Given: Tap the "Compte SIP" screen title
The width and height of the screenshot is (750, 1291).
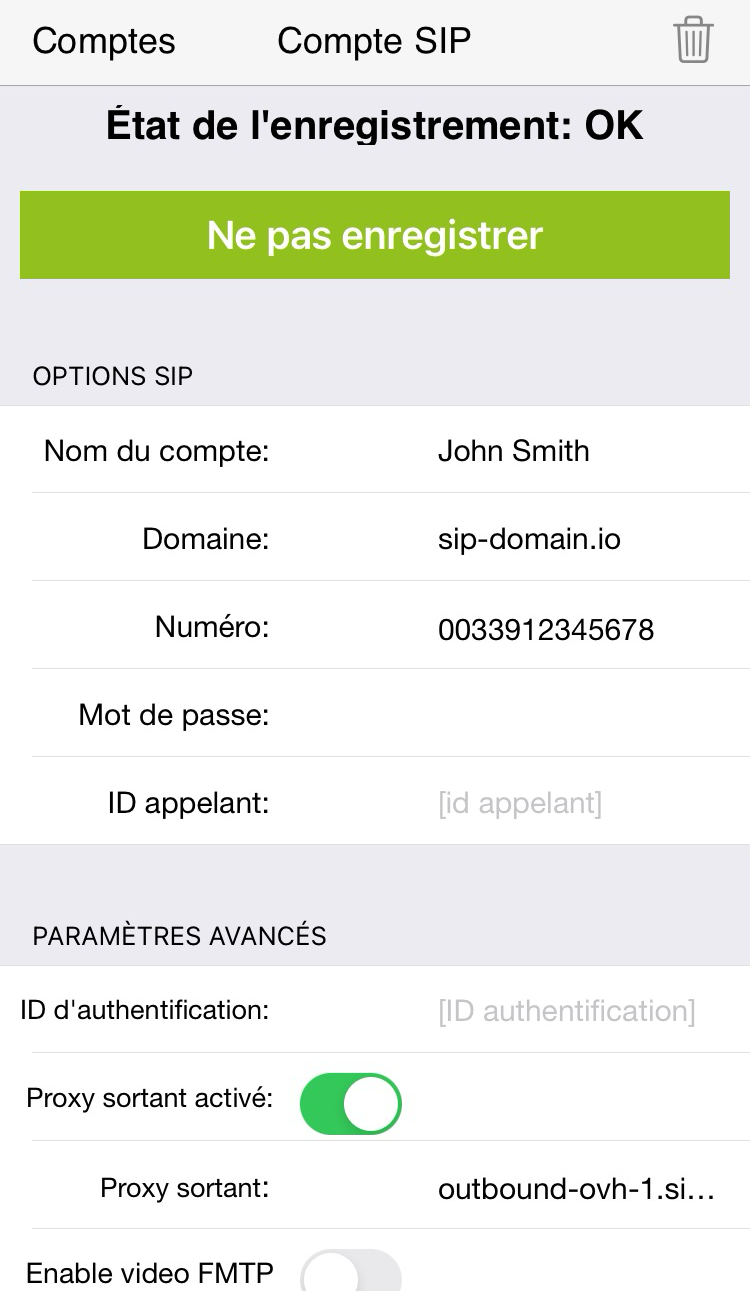Looking at the screenshot, I should (x=373, y=41).
